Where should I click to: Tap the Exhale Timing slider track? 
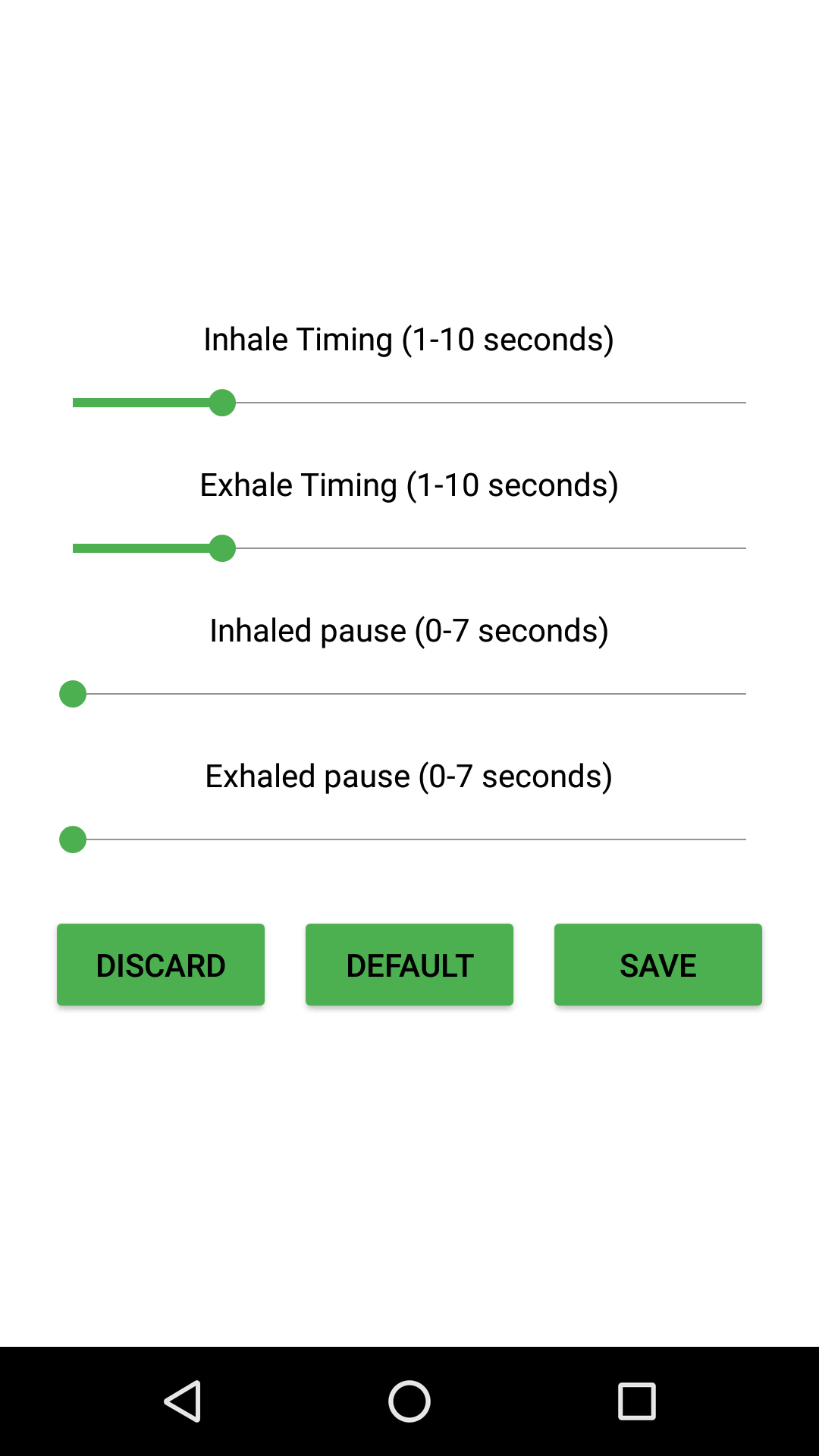point(409,548)
